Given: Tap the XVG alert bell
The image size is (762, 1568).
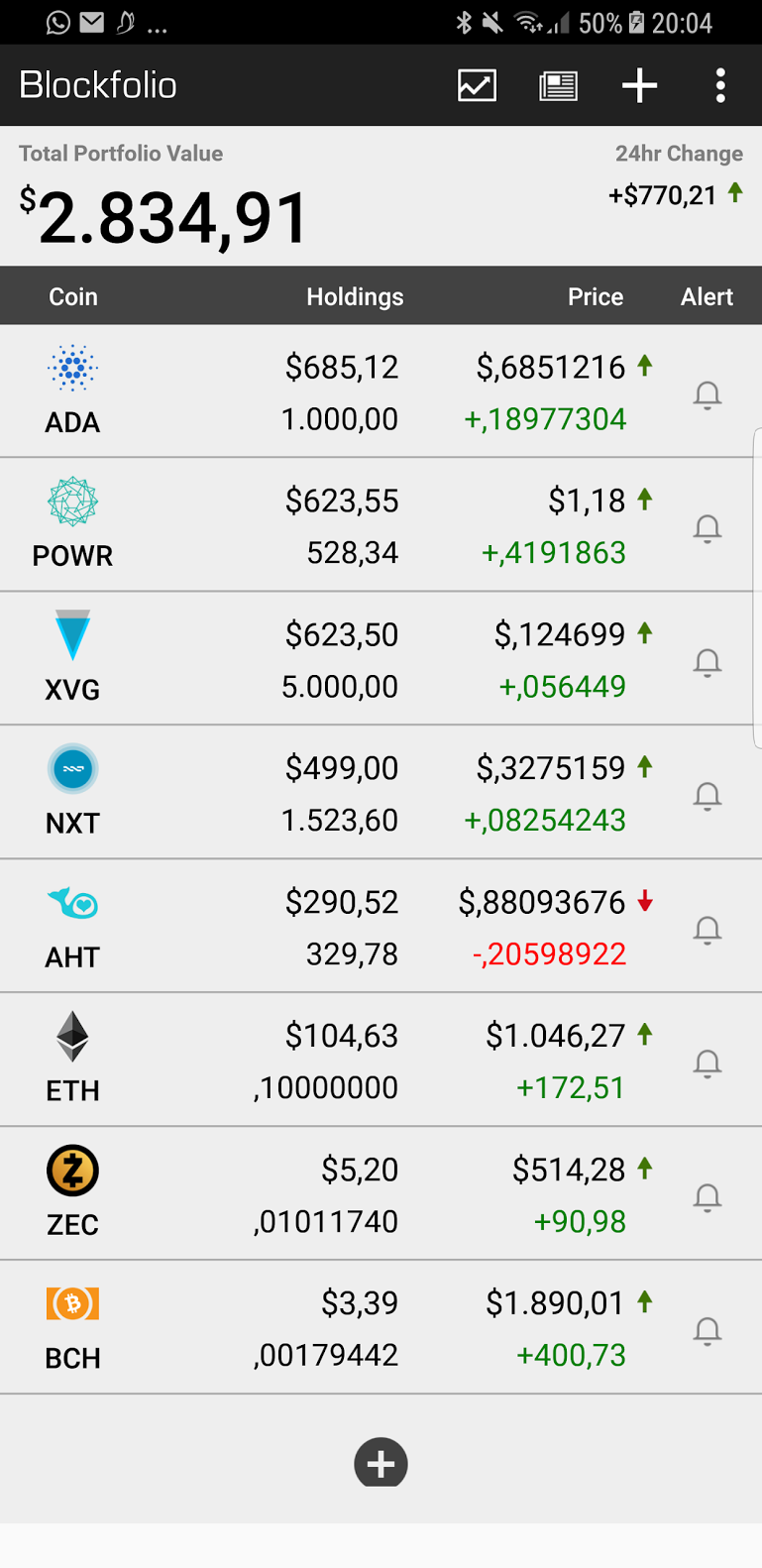Looking at the screenshot, I should [x=707, y=663].
